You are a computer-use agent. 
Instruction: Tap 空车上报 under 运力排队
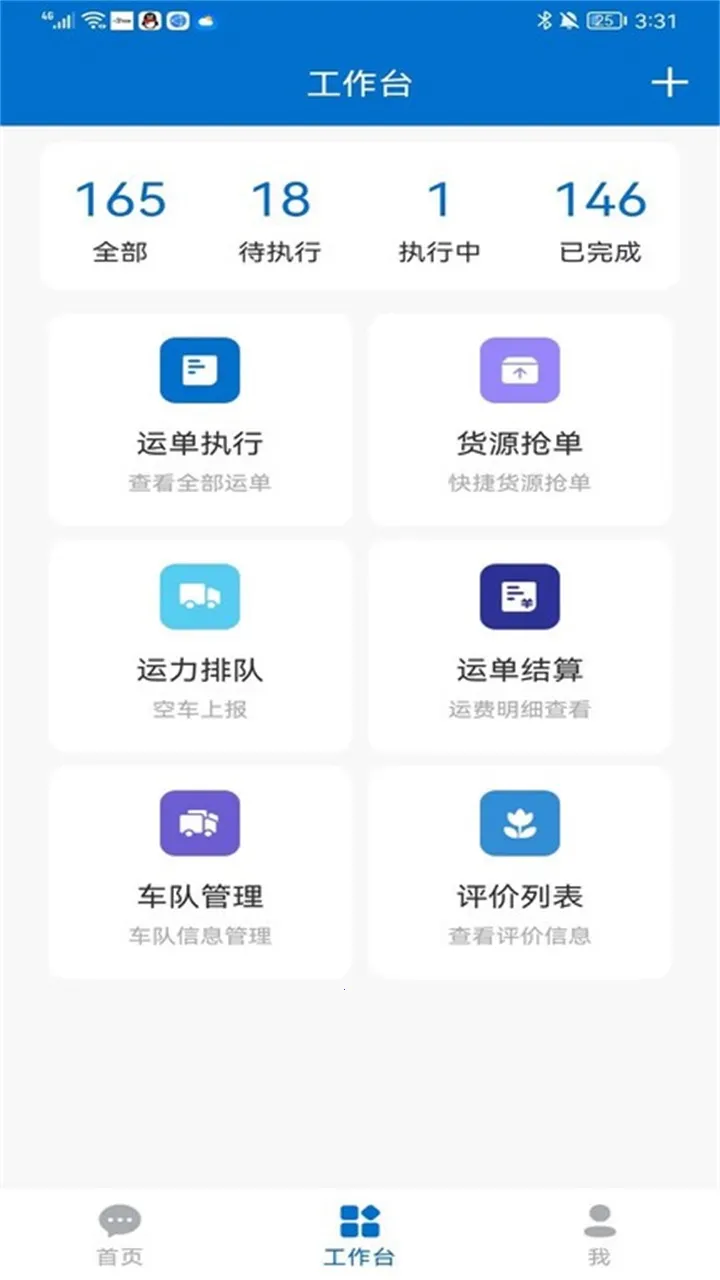199,710
